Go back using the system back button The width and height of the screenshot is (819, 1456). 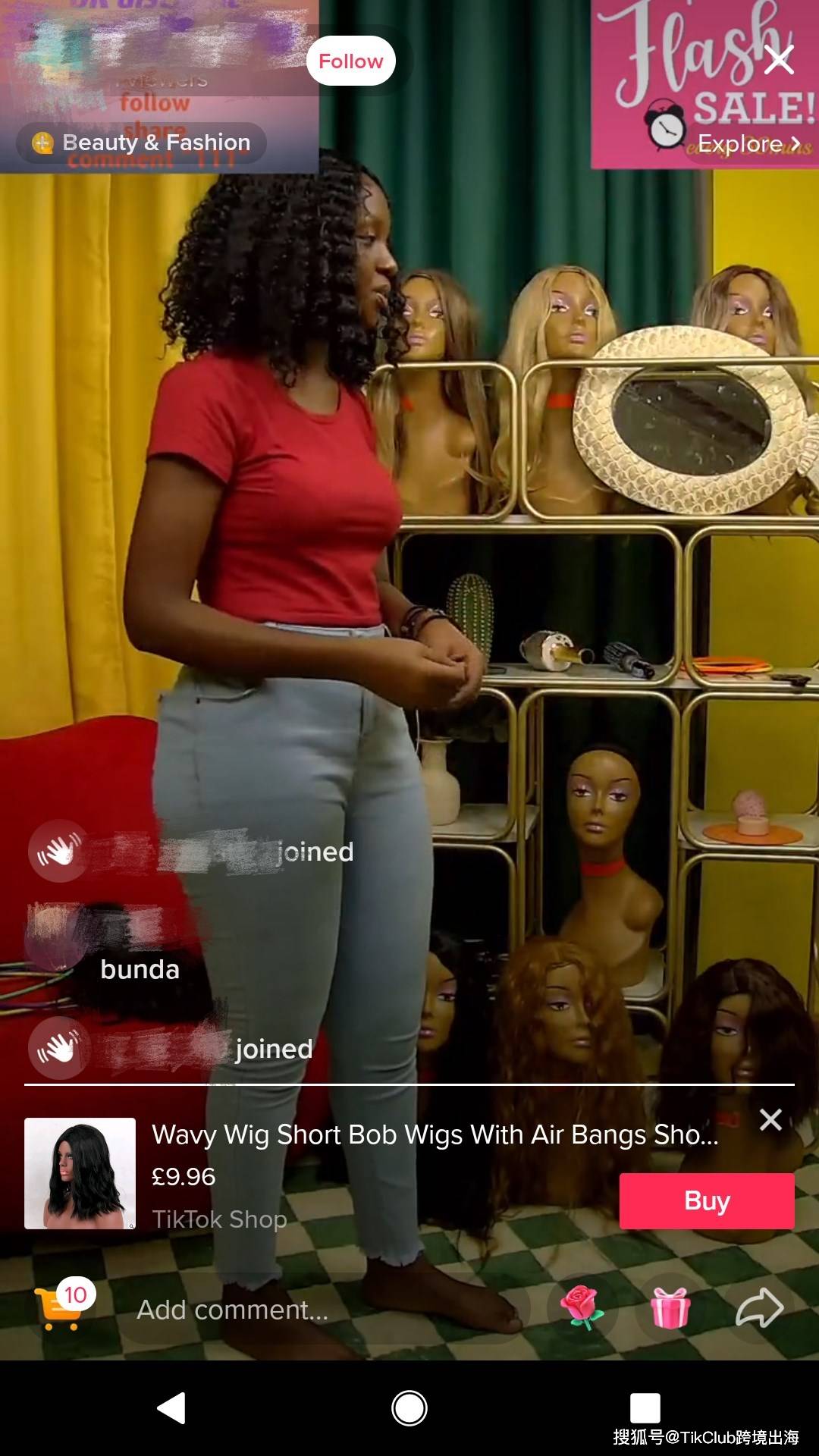[x=172, y=1408]
